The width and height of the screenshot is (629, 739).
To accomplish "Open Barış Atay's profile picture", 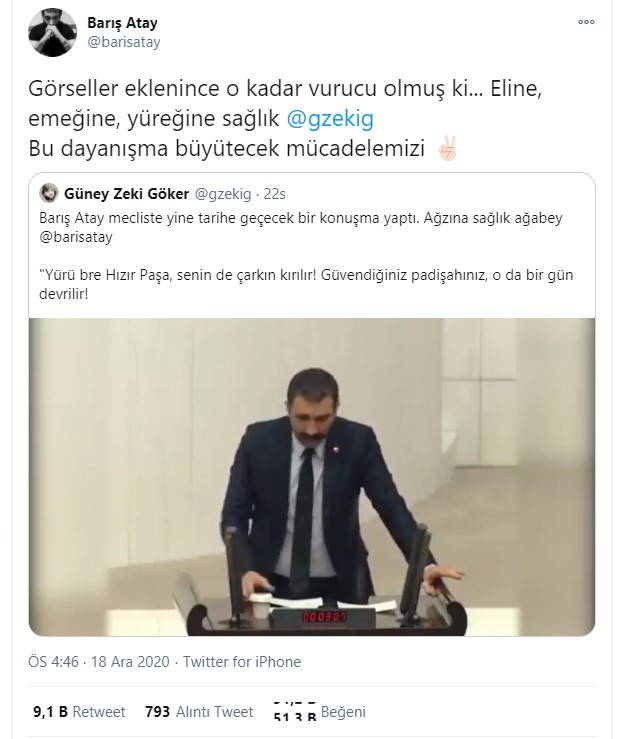I will tap(51, 33).
